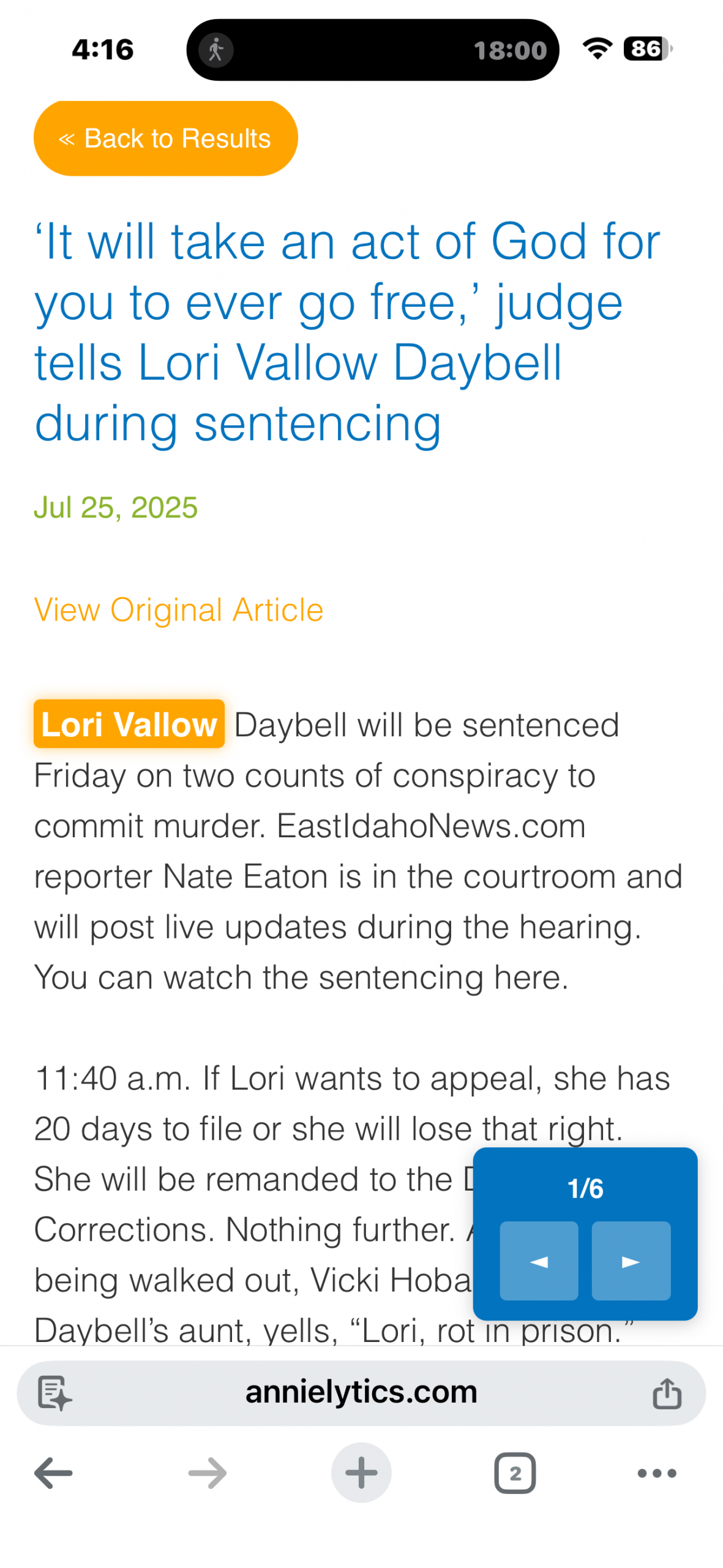Image resolution: width=723 pixels, height=1568 pixels.
Task: Tap the annielytics.com address bar
Action: tap(361, 1393)
